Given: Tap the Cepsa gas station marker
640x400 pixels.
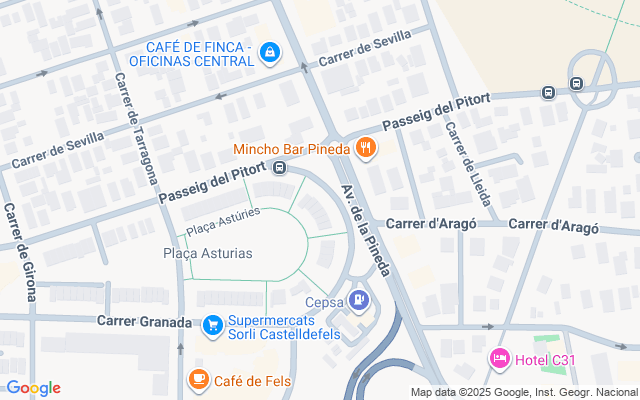Looking at the screenshot, I should tap(358, 299).
